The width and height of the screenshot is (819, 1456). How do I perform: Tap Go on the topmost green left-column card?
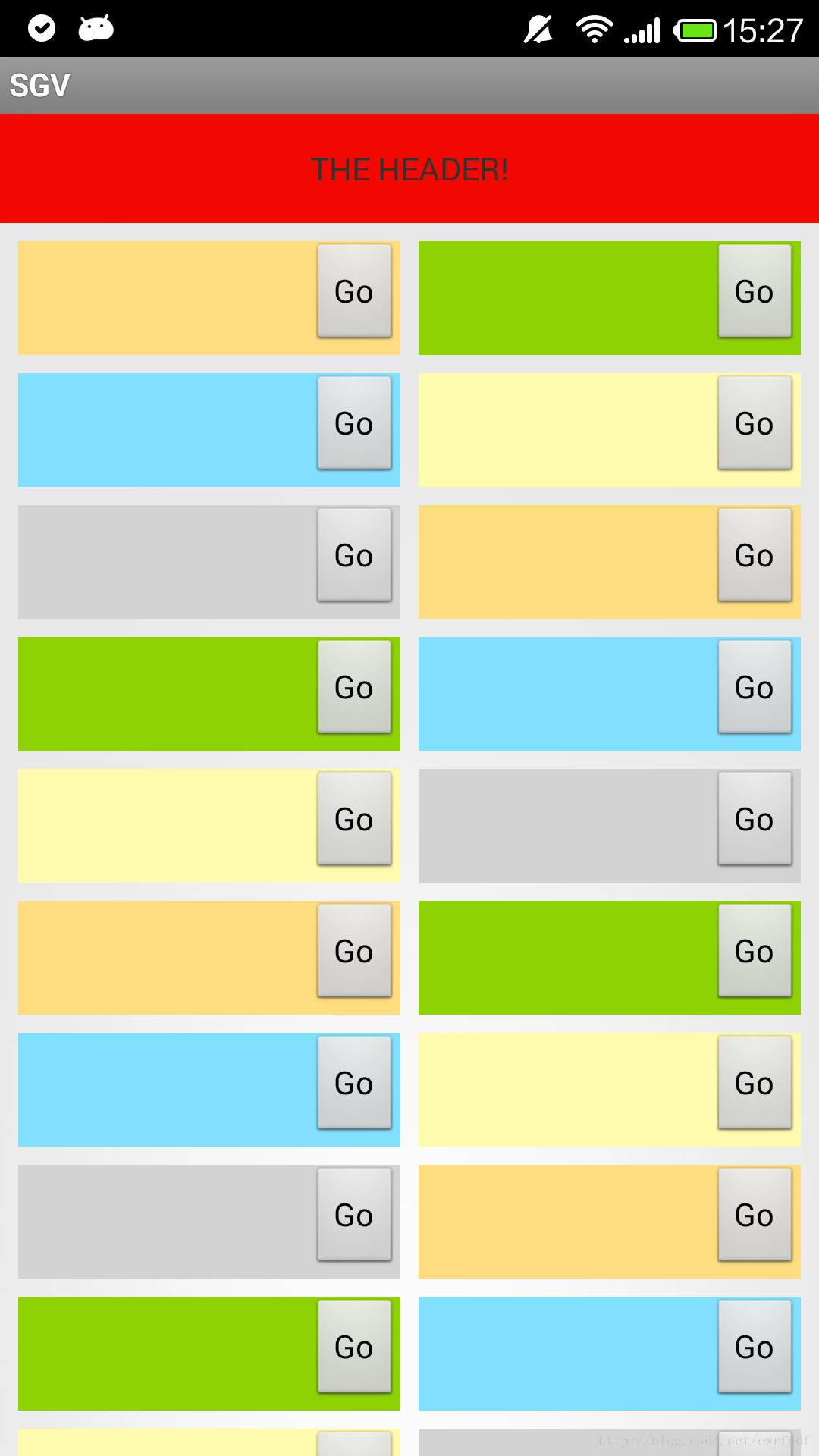(354, 687)
